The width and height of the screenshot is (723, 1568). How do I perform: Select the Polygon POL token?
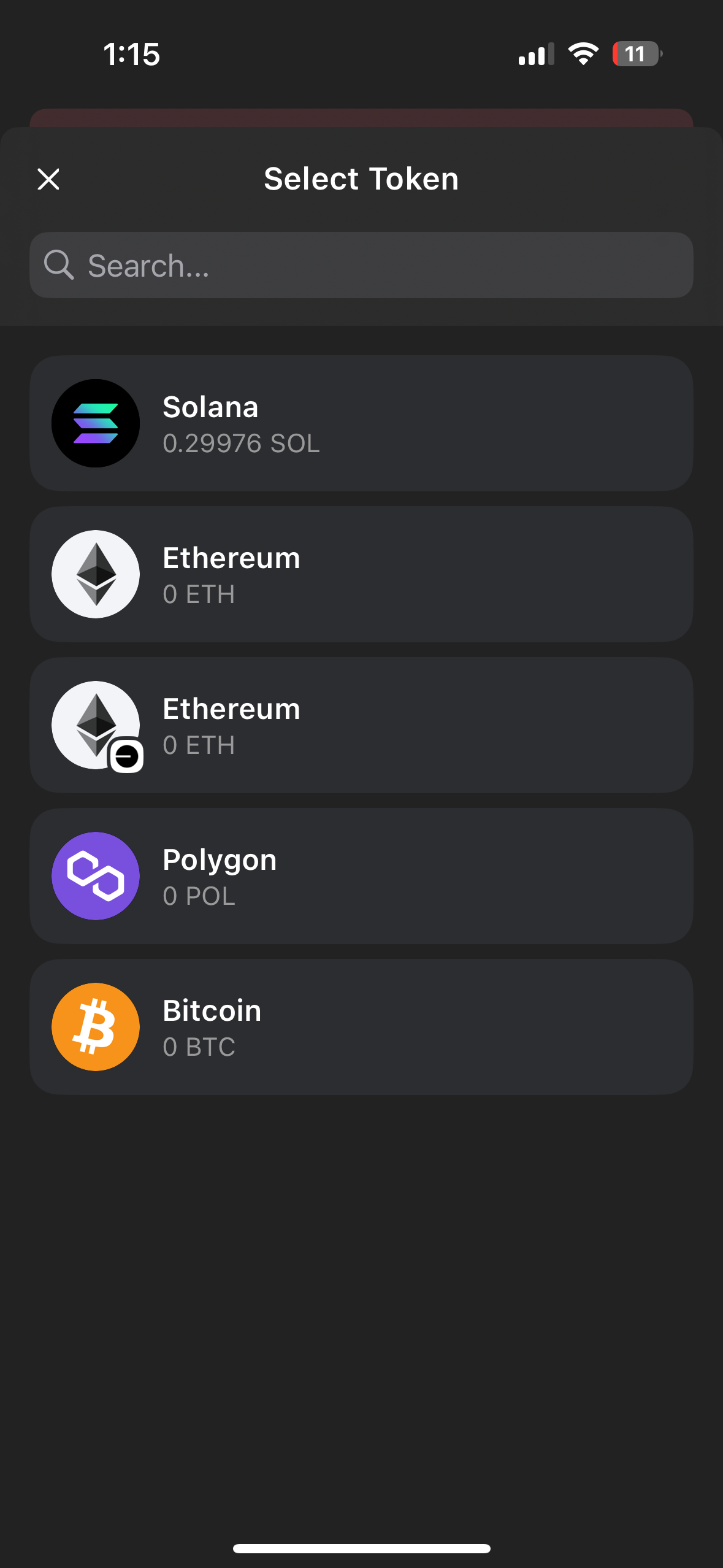(361, 876)
